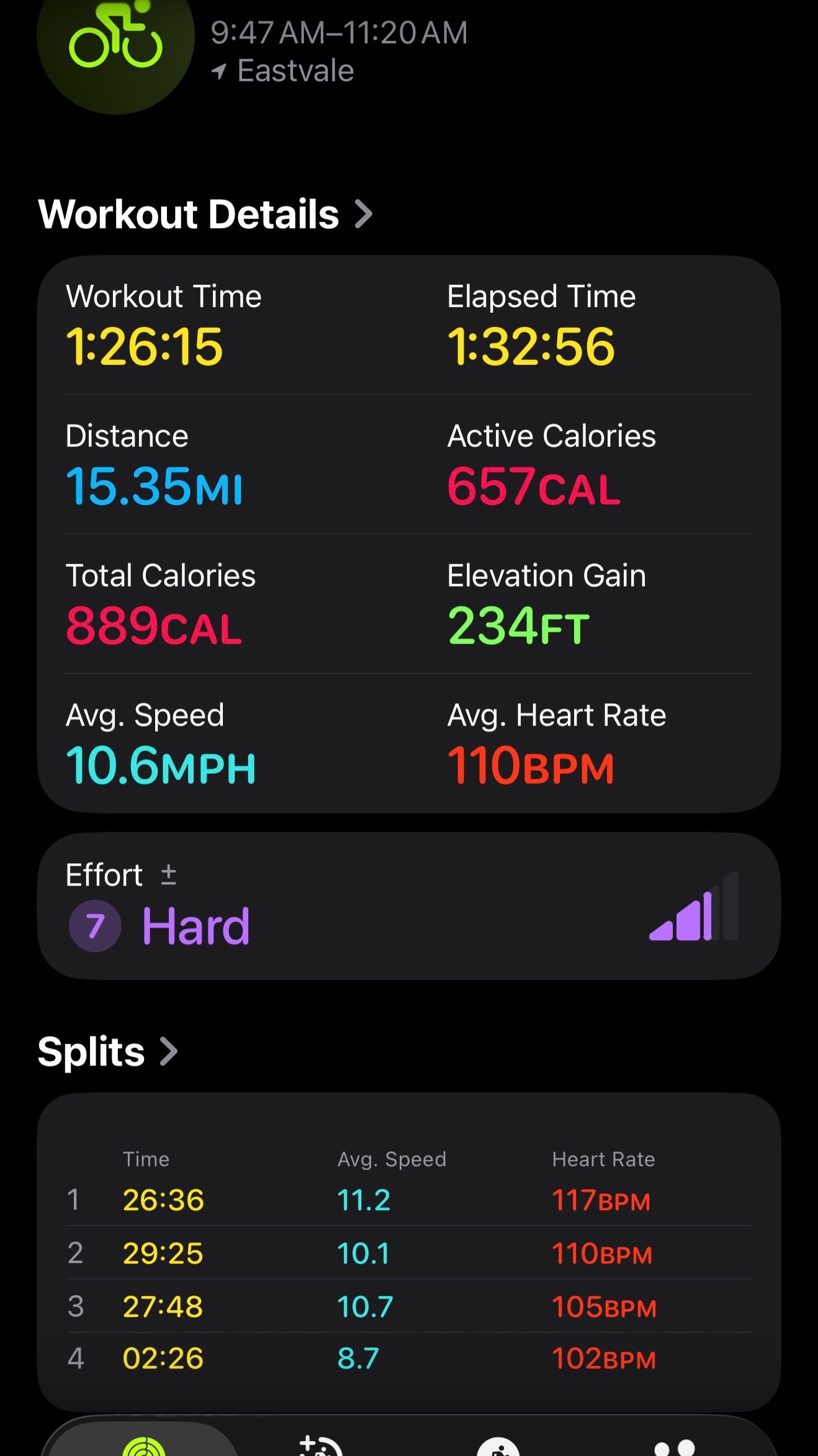Screen dimensions: 818x1456
Task: Open the workout stats card
Action: [x=409, y=534]
